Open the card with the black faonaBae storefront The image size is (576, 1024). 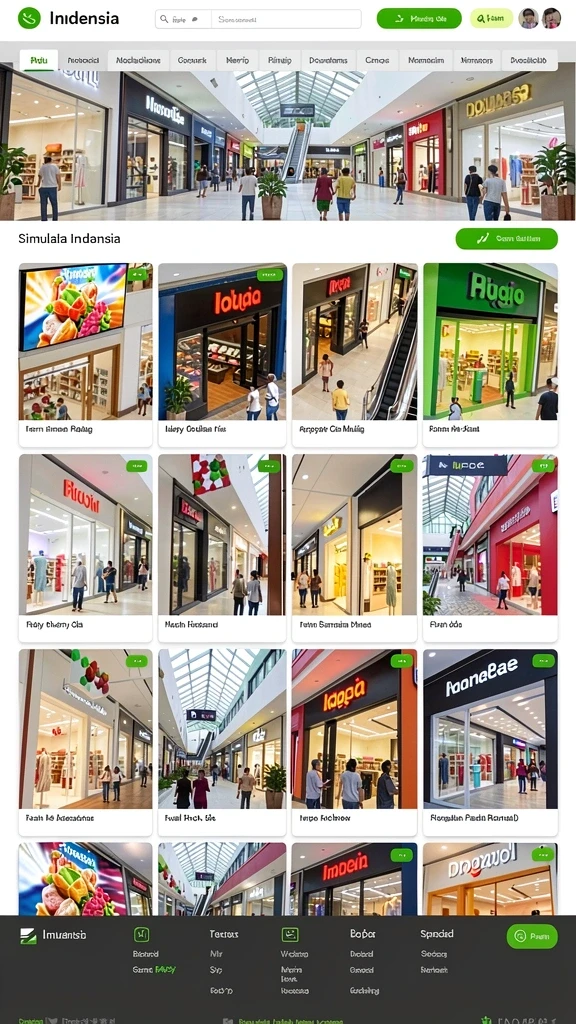tap(490, 742)
